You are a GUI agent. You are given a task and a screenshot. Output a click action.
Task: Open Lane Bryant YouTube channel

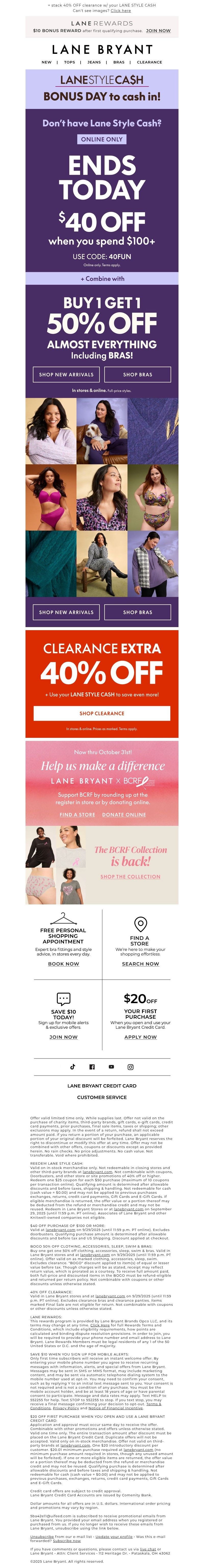(x=111, y=1066)
